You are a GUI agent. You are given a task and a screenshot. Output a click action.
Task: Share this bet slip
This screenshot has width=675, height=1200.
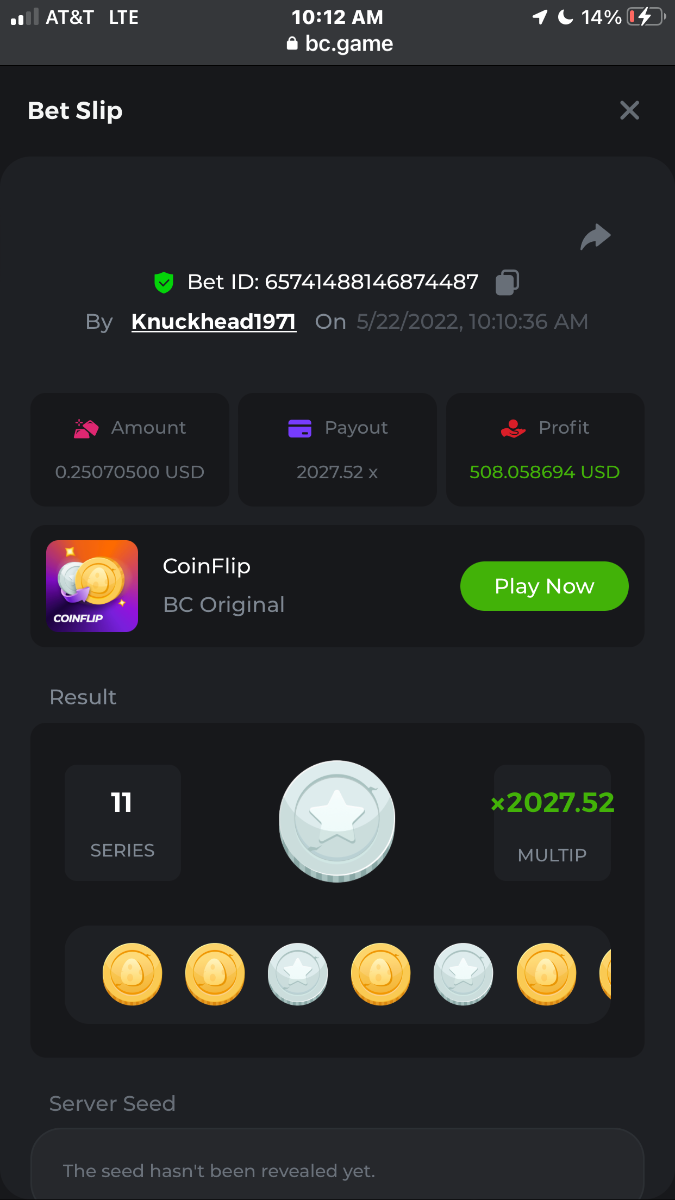pyautogui.click(x=595, y=238)
